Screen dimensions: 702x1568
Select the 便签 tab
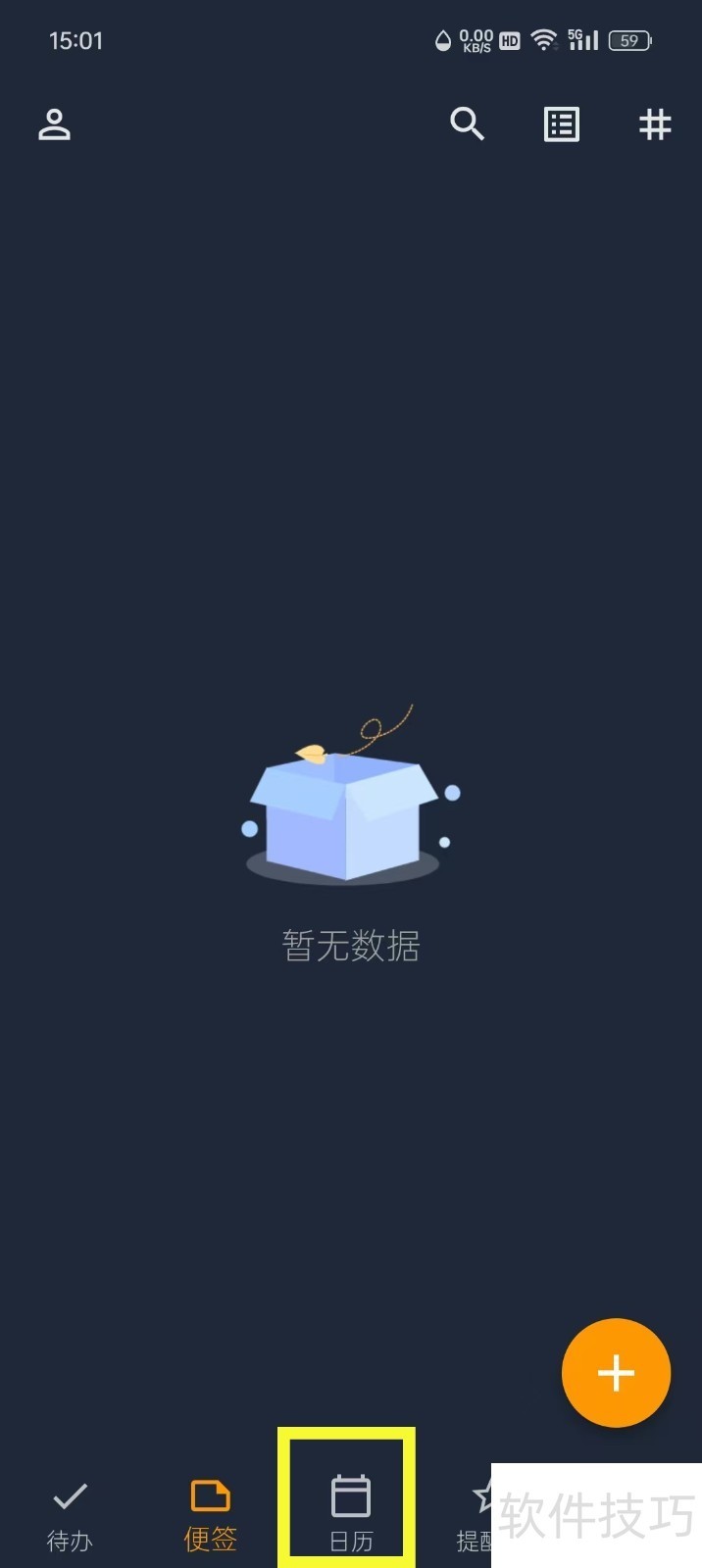(x=210, y=1514)
